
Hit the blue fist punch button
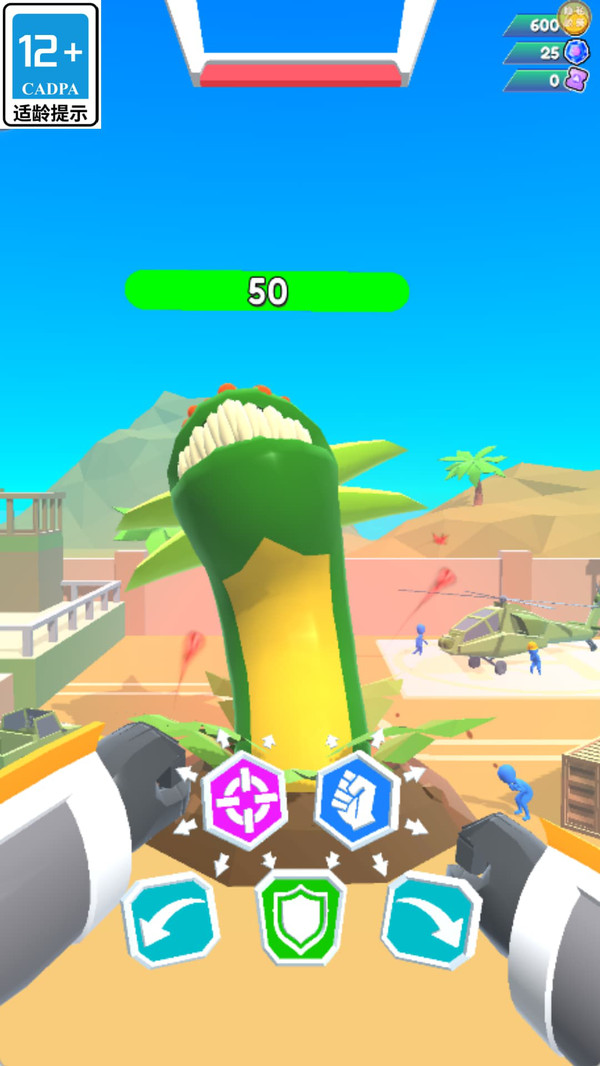tap(357, 800)
